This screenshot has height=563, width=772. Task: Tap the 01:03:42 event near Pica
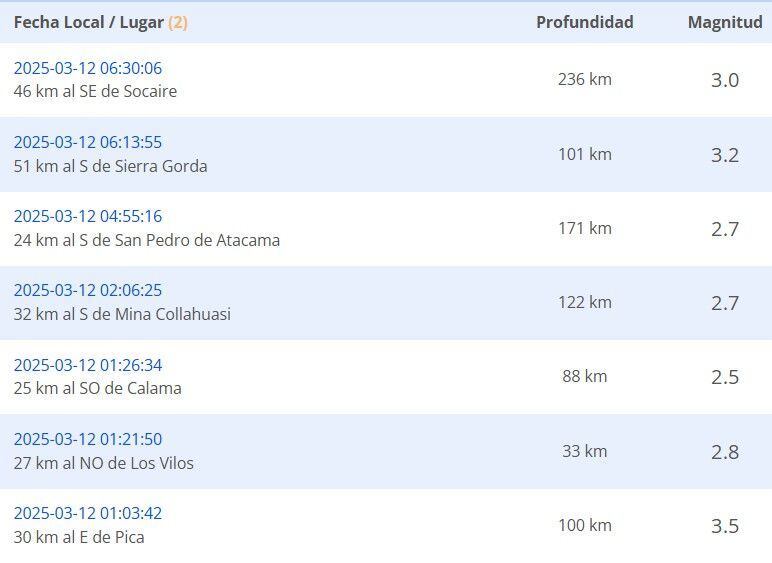coord(88,513)
